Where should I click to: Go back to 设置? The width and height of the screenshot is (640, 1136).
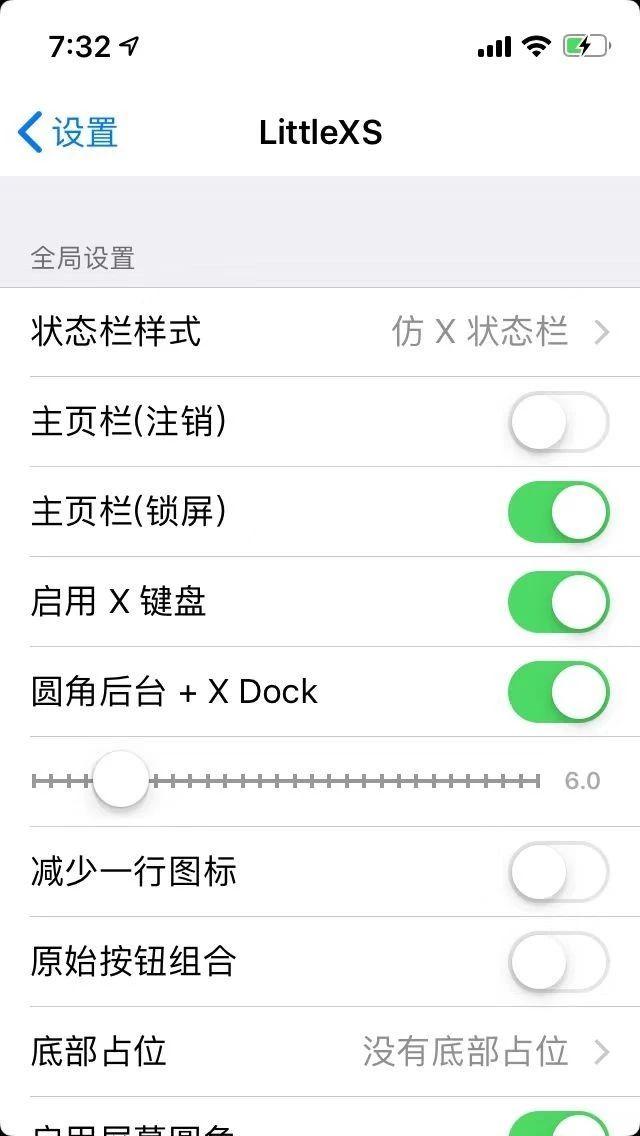(x=67, y=133)
